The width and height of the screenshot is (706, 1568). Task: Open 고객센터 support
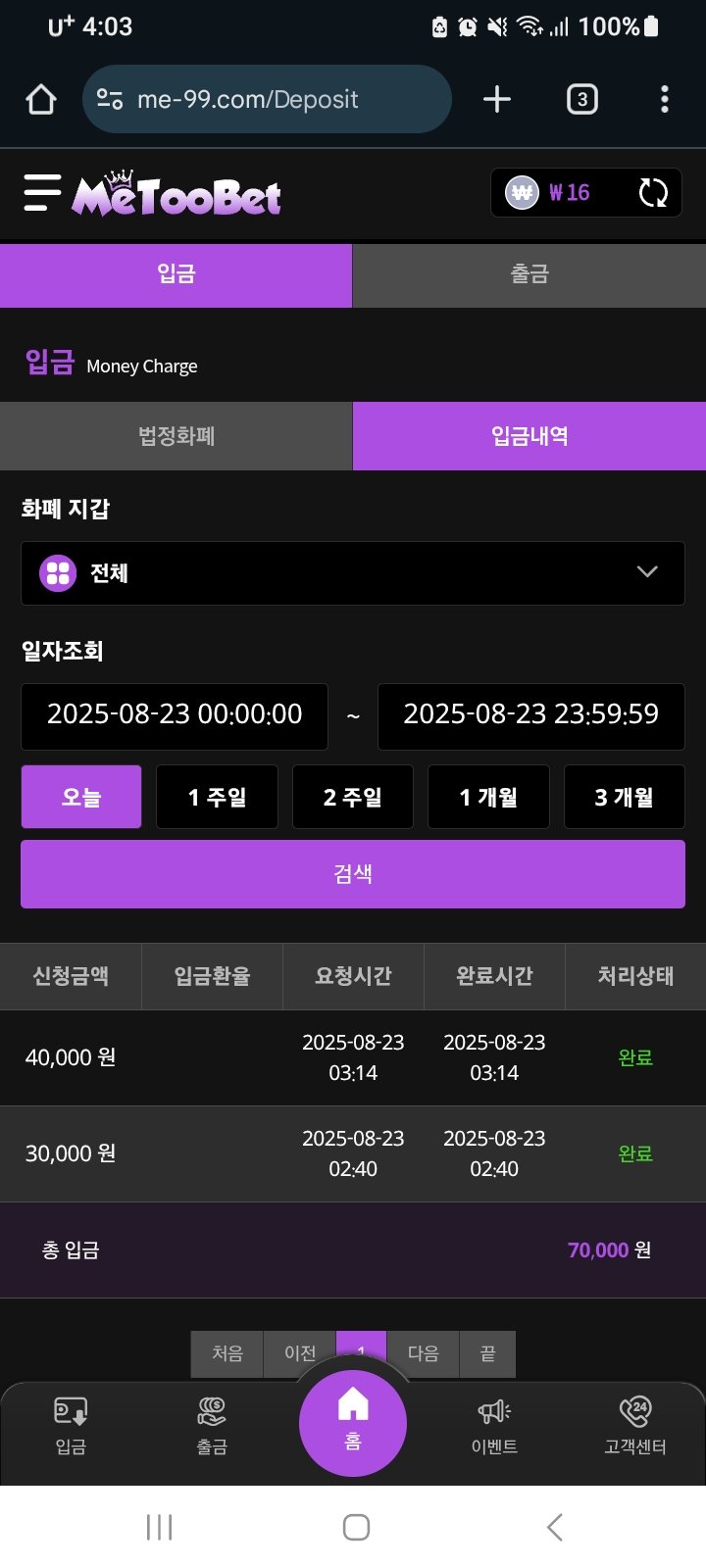click(635, 1426)
